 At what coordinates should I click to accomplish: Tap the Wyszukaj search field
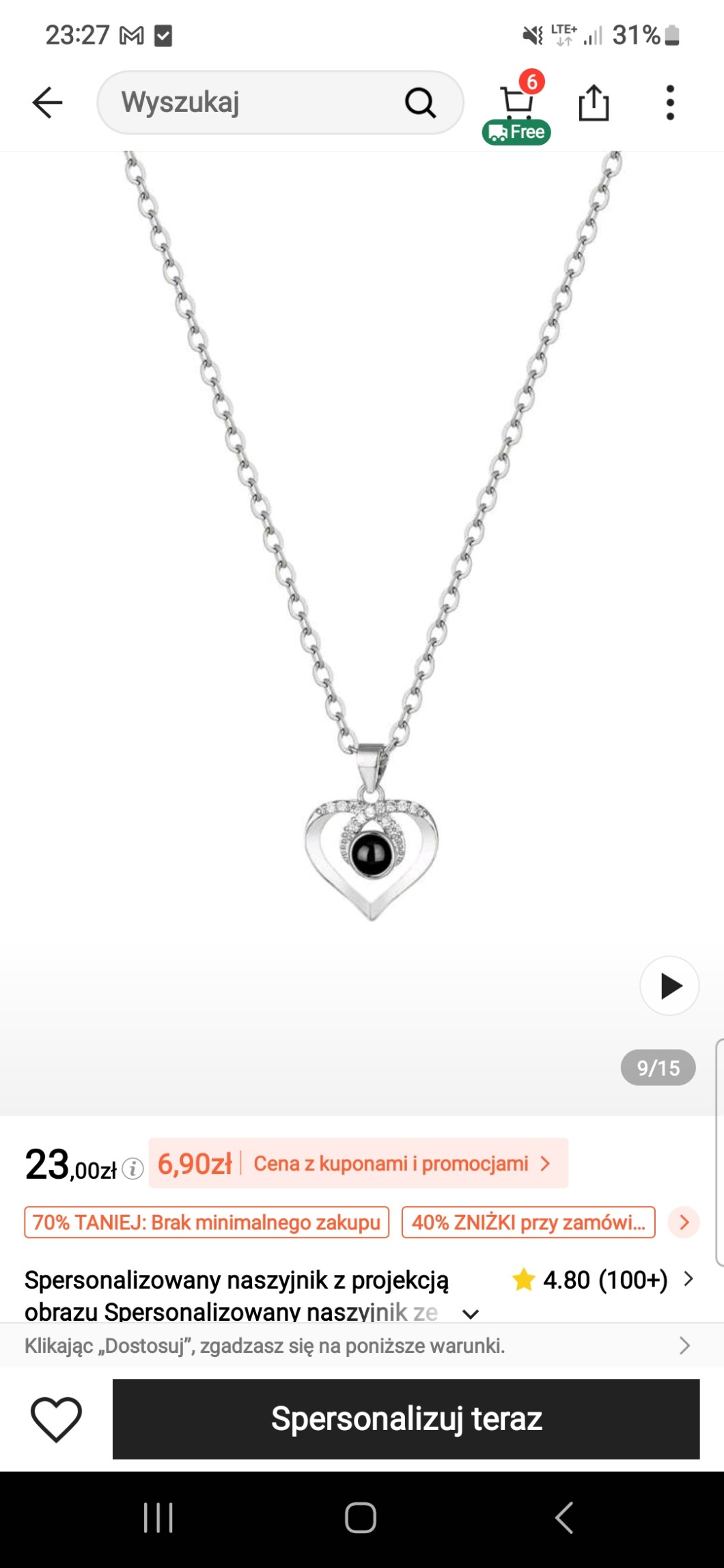[x=260, y=103]
